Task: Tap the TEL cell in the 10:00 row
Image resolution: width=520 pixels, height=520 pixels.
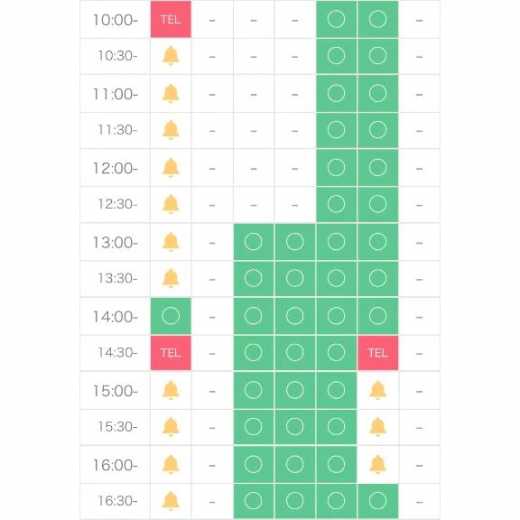Action: (171, 19)
